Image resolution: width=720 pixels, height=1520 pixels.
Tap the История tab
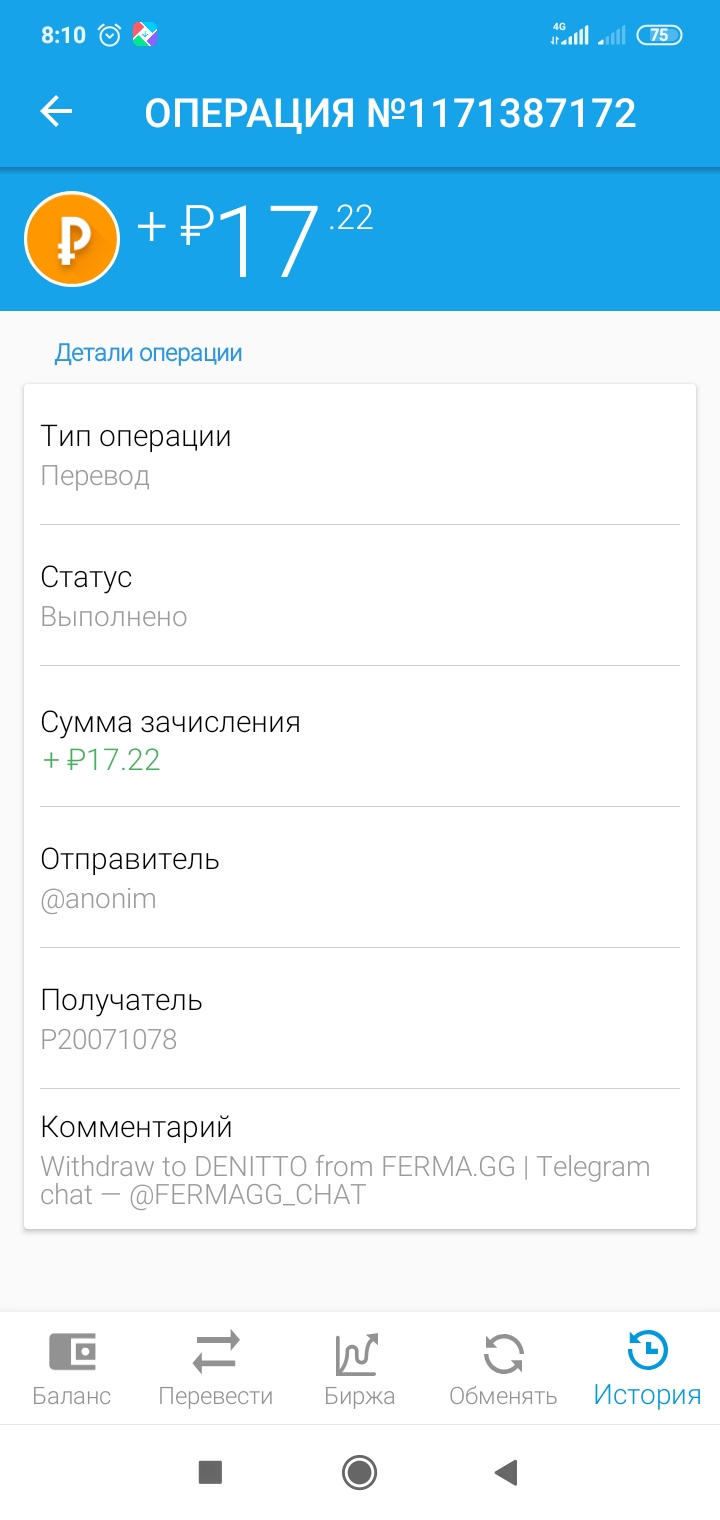pos(647,1368)
